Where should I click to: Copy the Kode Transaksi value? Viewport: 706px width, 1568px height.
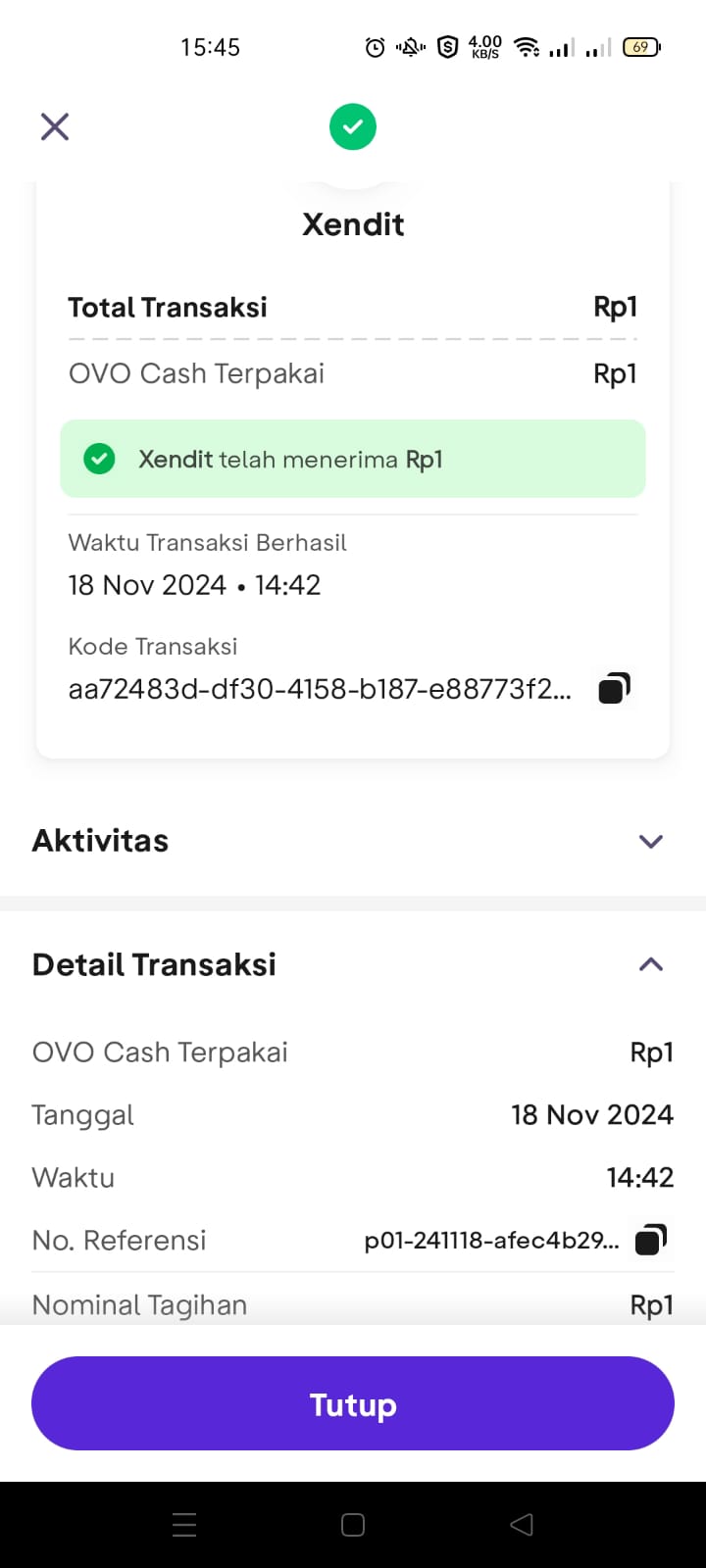coord(614,688)
